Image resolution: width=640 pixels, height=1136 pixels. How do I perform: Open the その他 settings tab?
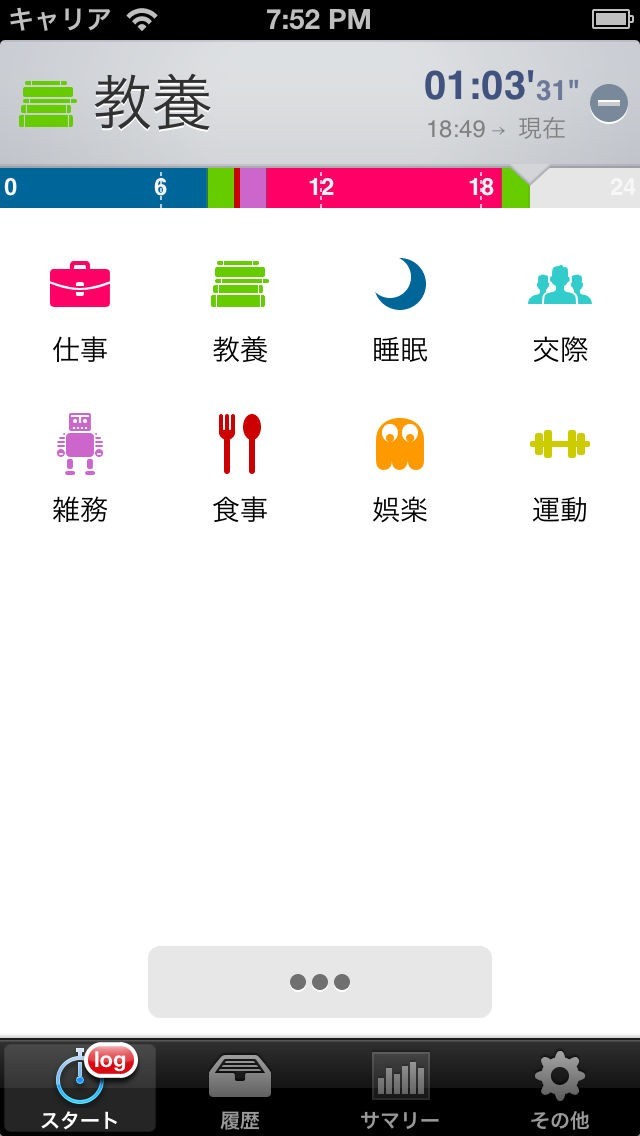click(560, 1088)
